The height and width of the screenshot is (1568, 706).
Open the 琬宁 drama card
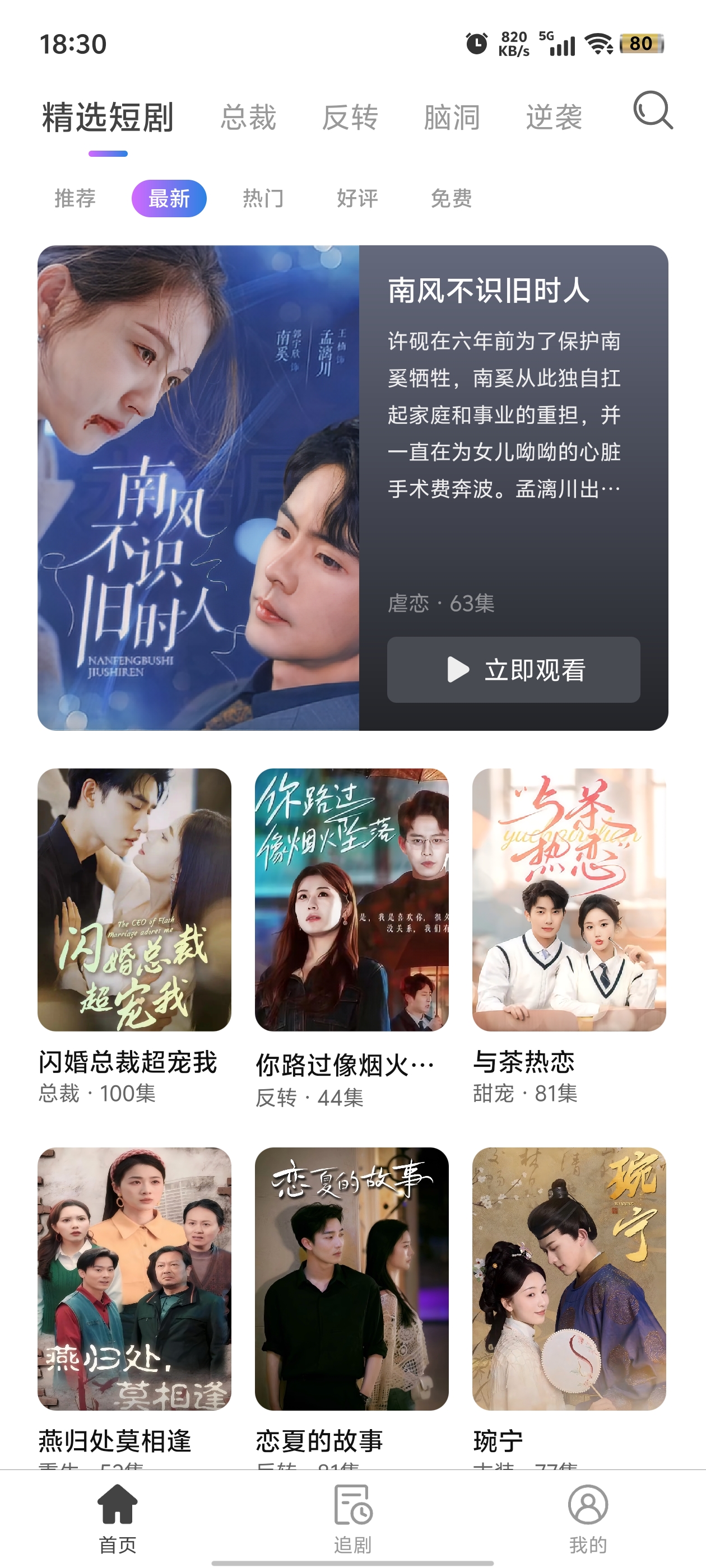coord(569,1278)
